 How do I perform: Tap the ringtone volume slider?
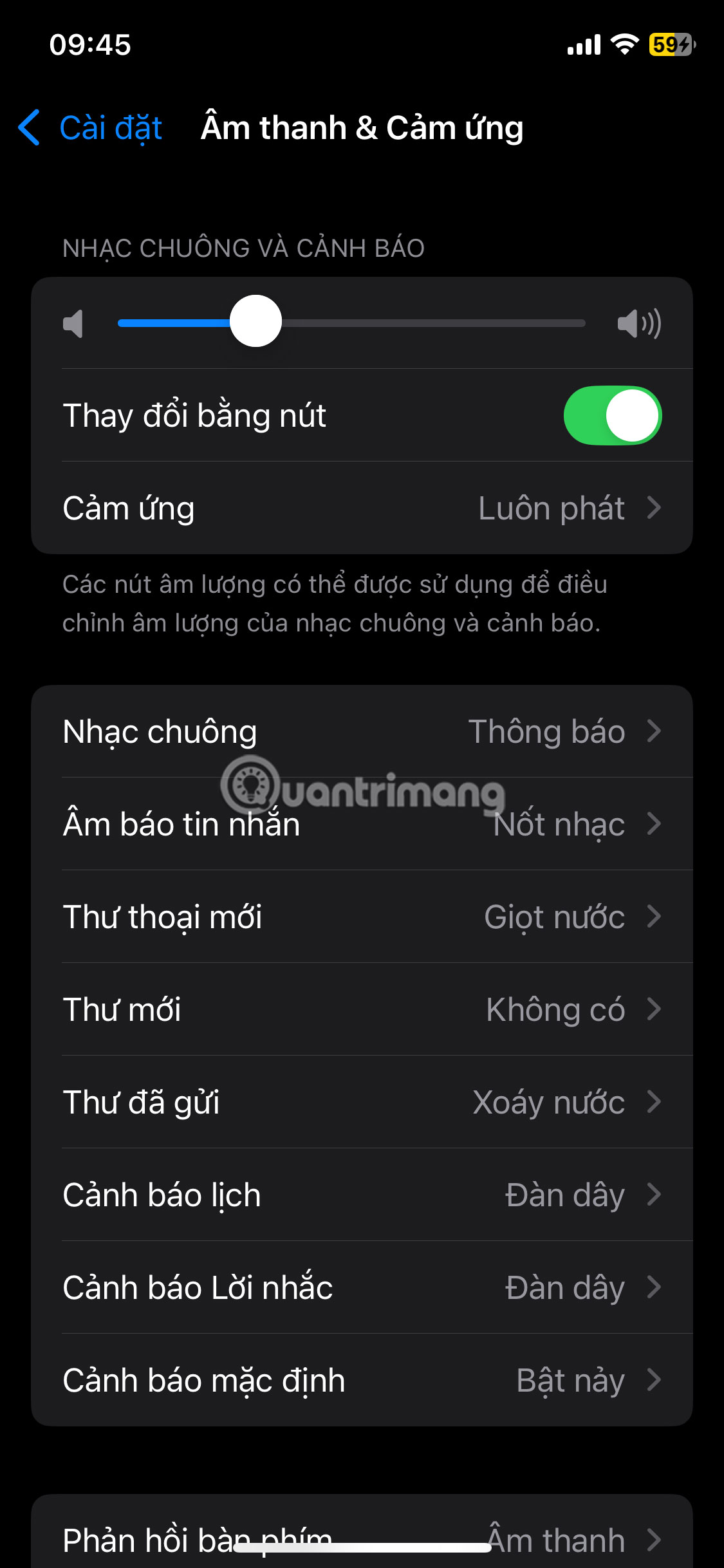point(351,322)
